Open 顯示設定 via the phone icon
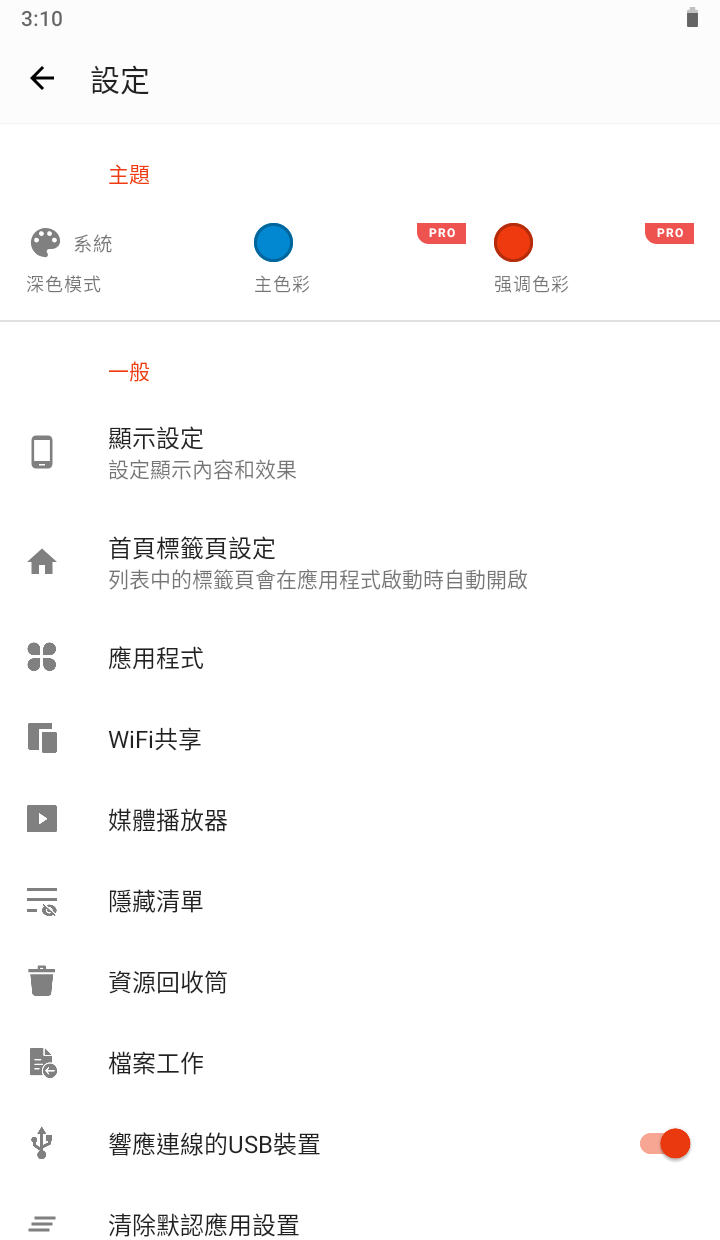The width and height of the screenshot is (720, 1240). click(x=41, y=451)
